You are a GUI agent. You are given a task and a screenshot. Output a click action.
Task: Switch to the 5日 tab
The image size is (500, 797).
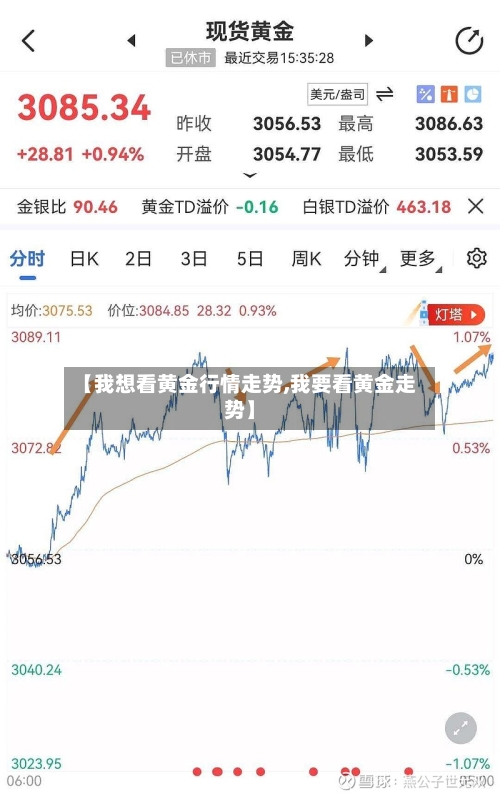tap(249, 259)
